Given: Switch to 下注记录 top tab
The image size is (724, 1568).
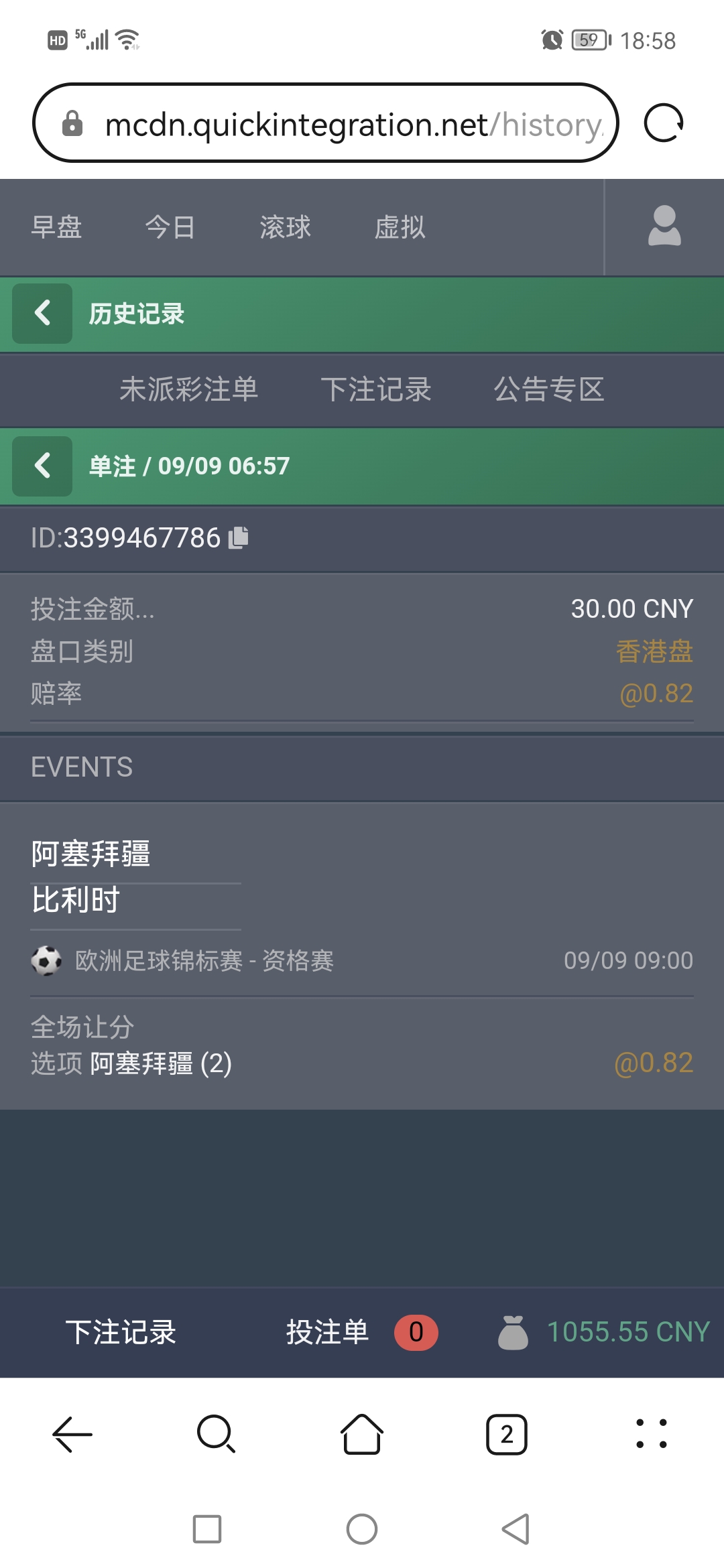Looking at the screenshot, I should [x=375, y=389].
